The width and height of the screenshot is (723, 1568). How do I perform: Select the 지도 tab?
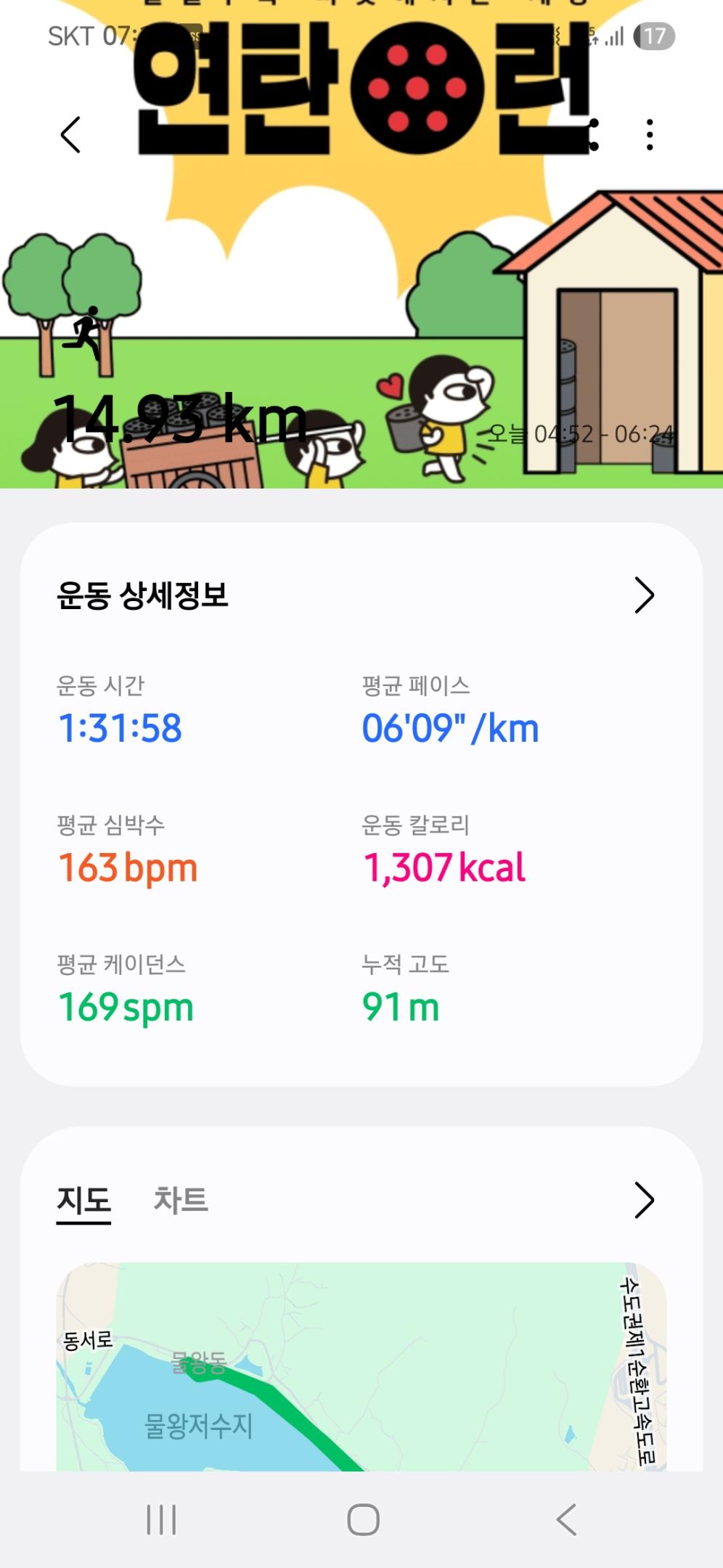tap(84, 1200)
